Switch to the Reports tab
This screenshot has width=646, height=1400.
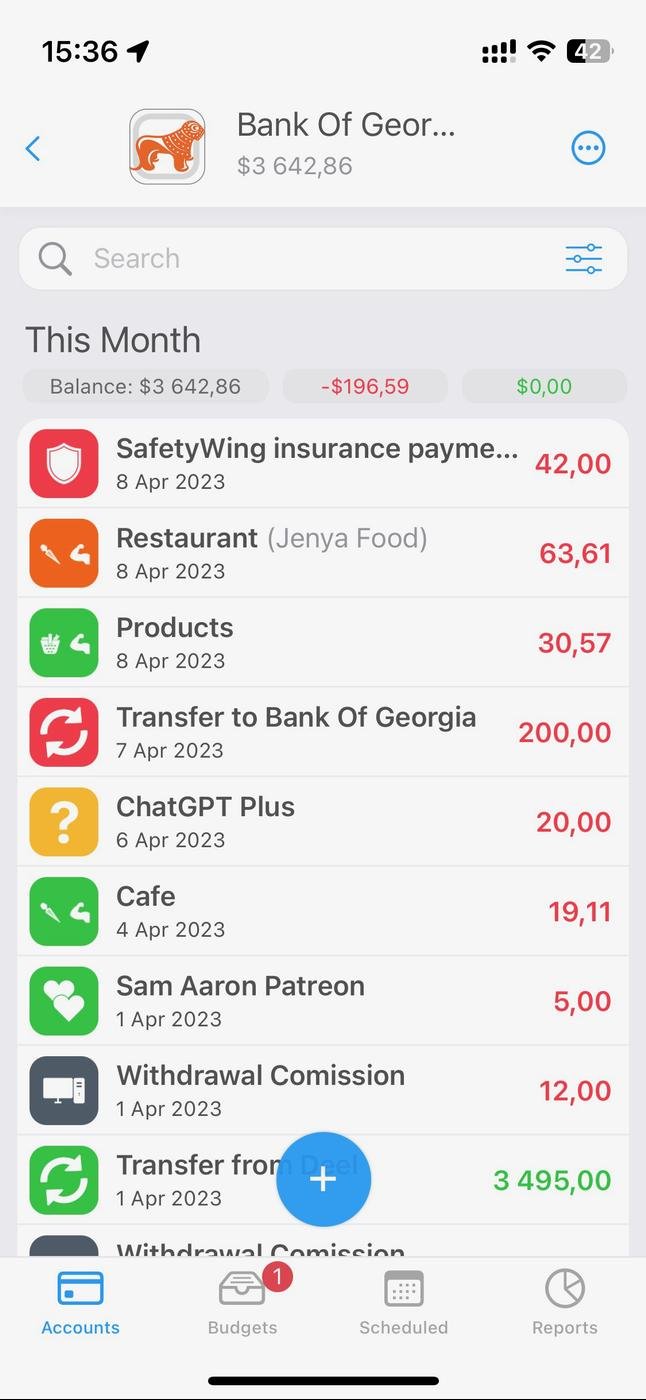tap(564, 1300)
